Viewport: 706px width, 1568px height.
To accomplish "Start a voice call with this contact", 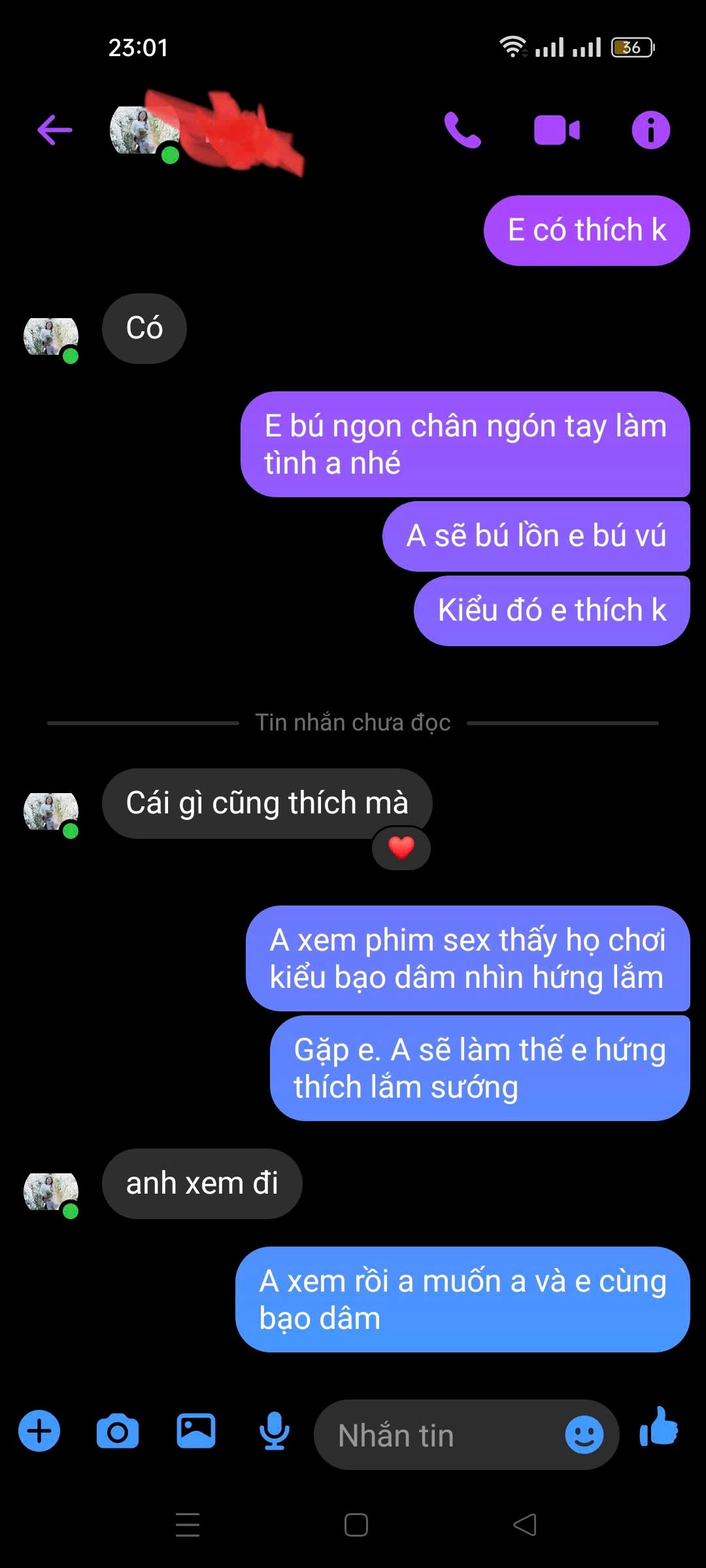I will 462,129.
